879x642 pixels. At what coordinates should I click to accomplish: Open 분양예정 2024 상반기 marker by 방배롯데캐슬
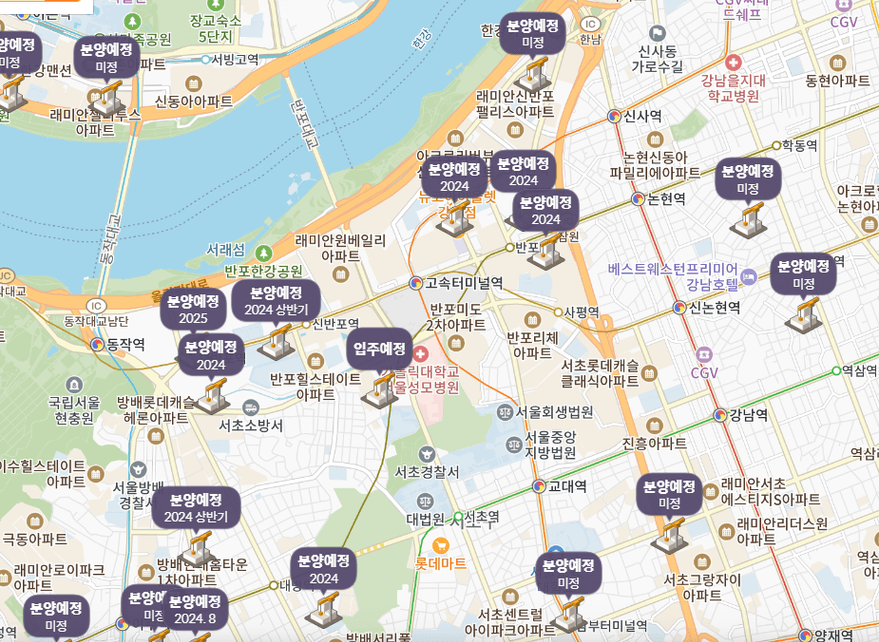tap(196, 508)
